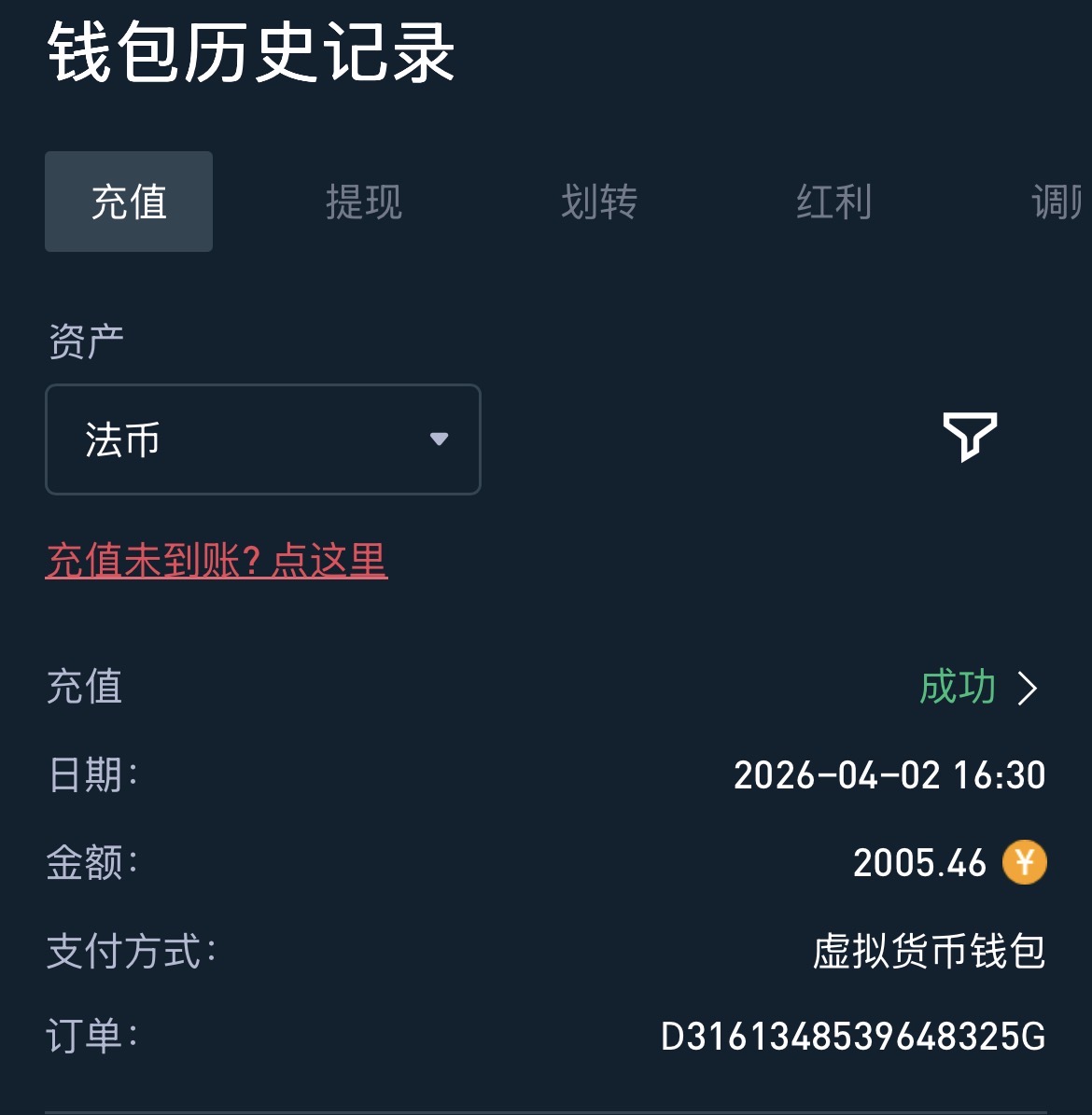The image size is (1092, 1115).
Task: Select the 充值 tab
Action: [x=129, y=202]
